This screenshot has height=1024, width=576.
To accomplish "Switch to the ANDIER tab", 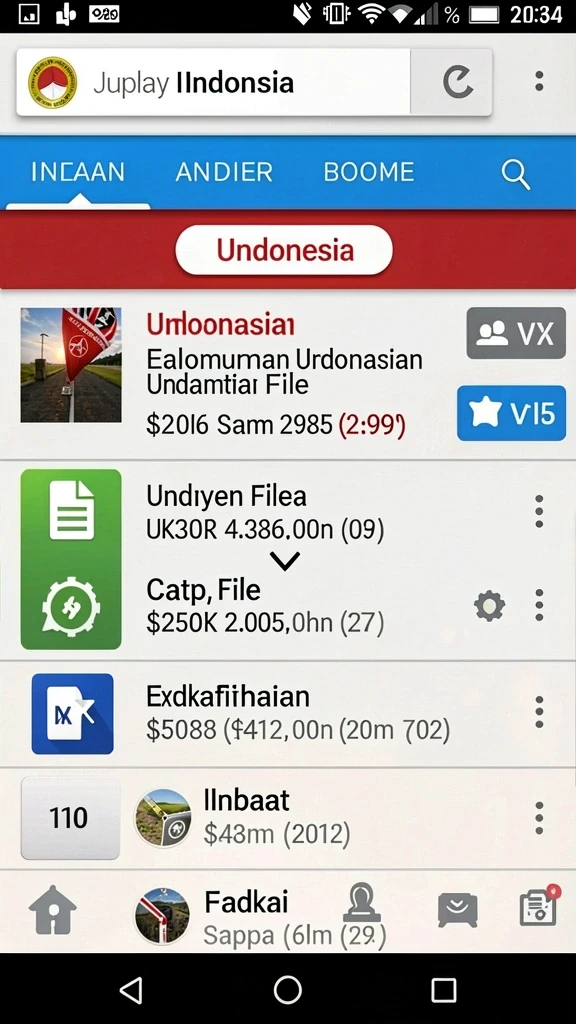I will pyautogui.click(x=224, y=172).
